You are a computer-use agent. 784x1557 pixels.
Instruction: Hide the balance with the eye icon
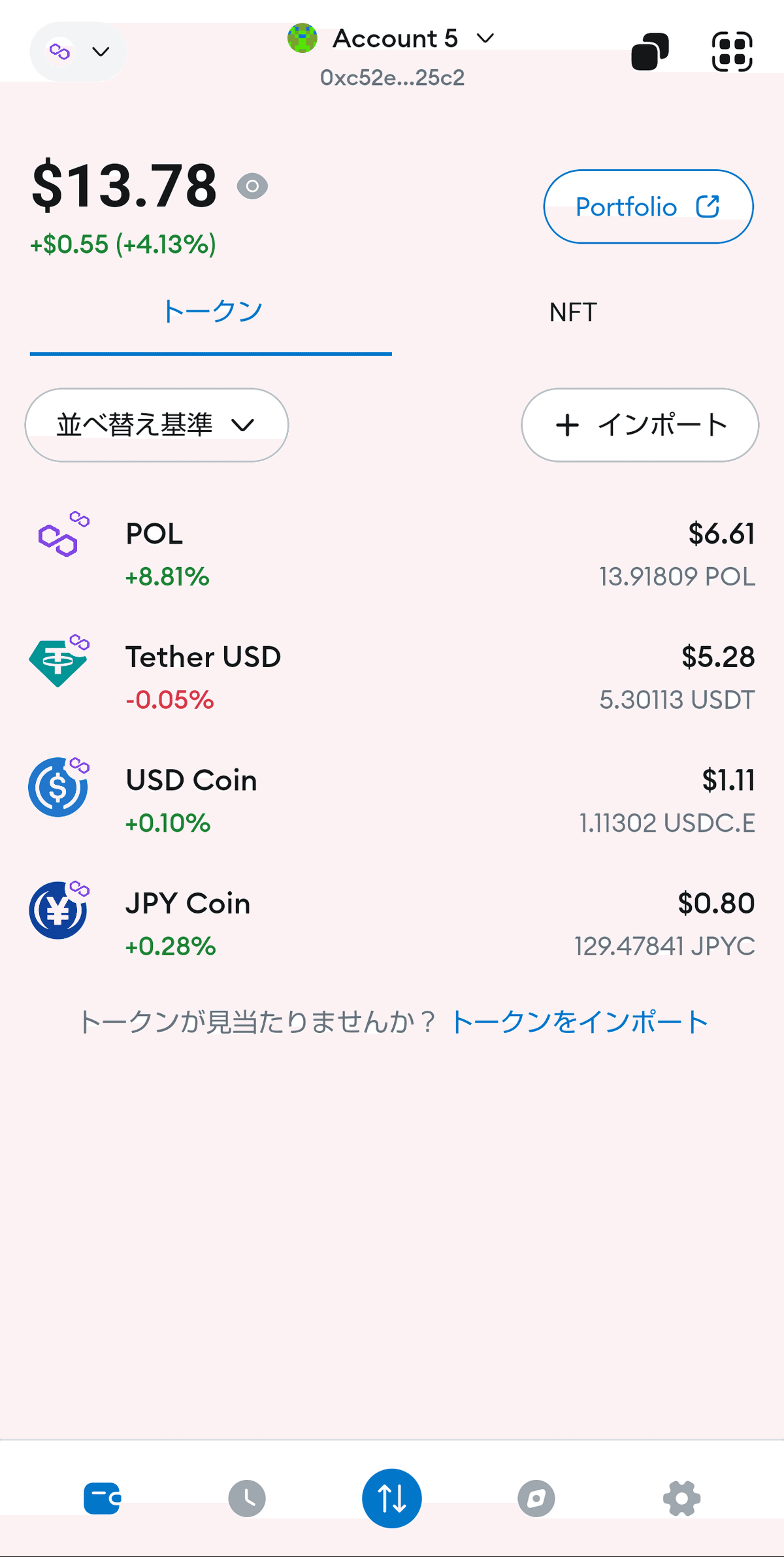[252, 187]
